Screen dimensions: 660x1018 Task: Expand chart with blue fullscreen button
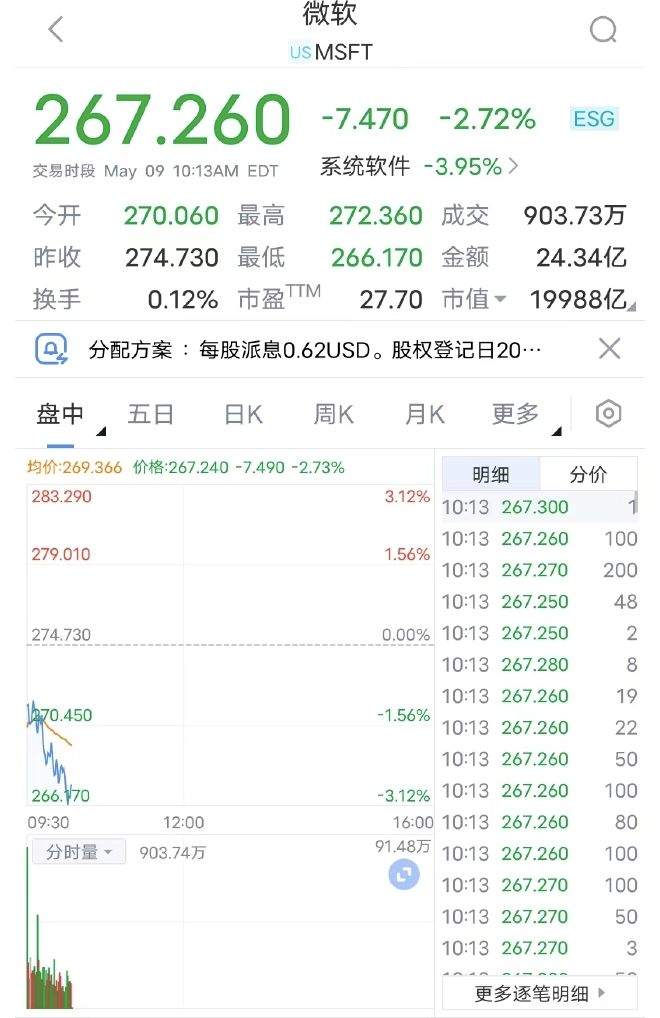point(404,875)
